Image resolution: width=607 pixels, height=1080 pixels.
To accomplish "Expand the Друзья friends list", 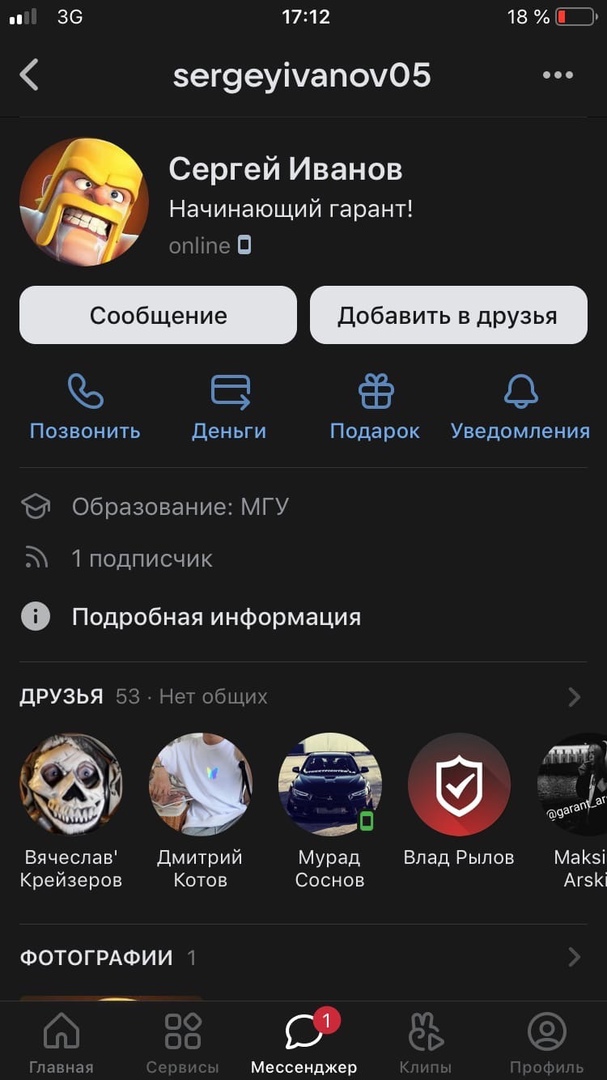I will [x=574, y=697].
